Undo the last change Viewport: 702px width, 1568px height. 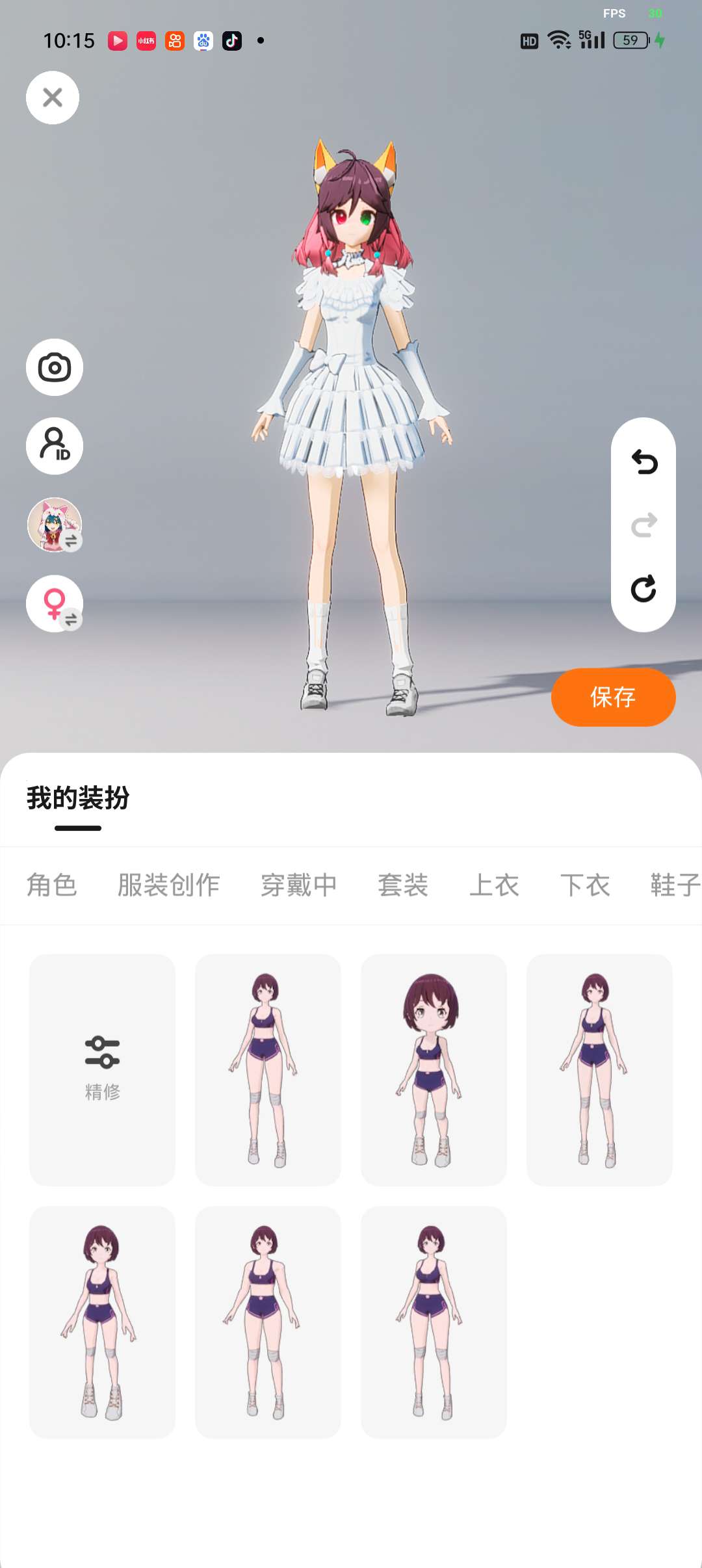643,462
